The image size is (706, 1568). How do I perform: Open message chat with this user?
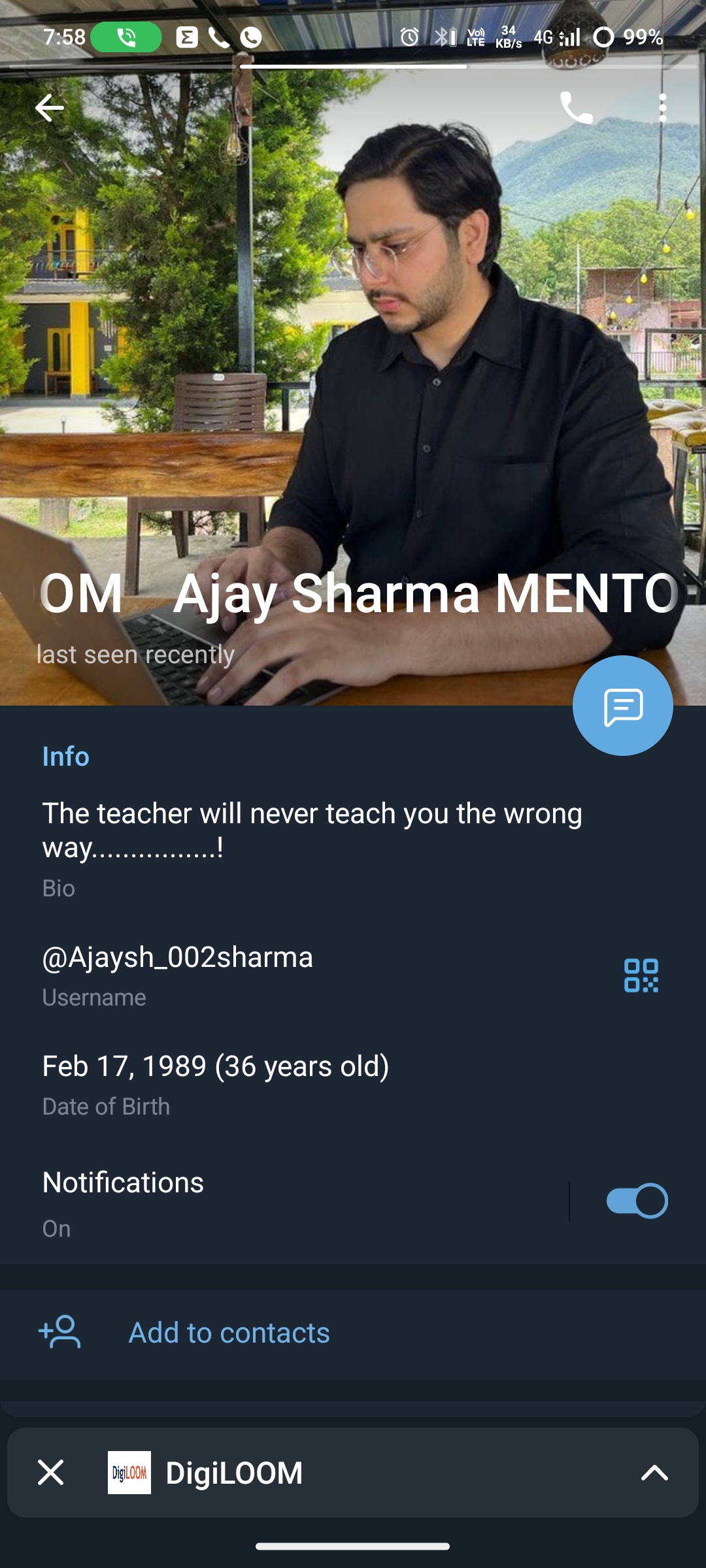tap(622, 706)
